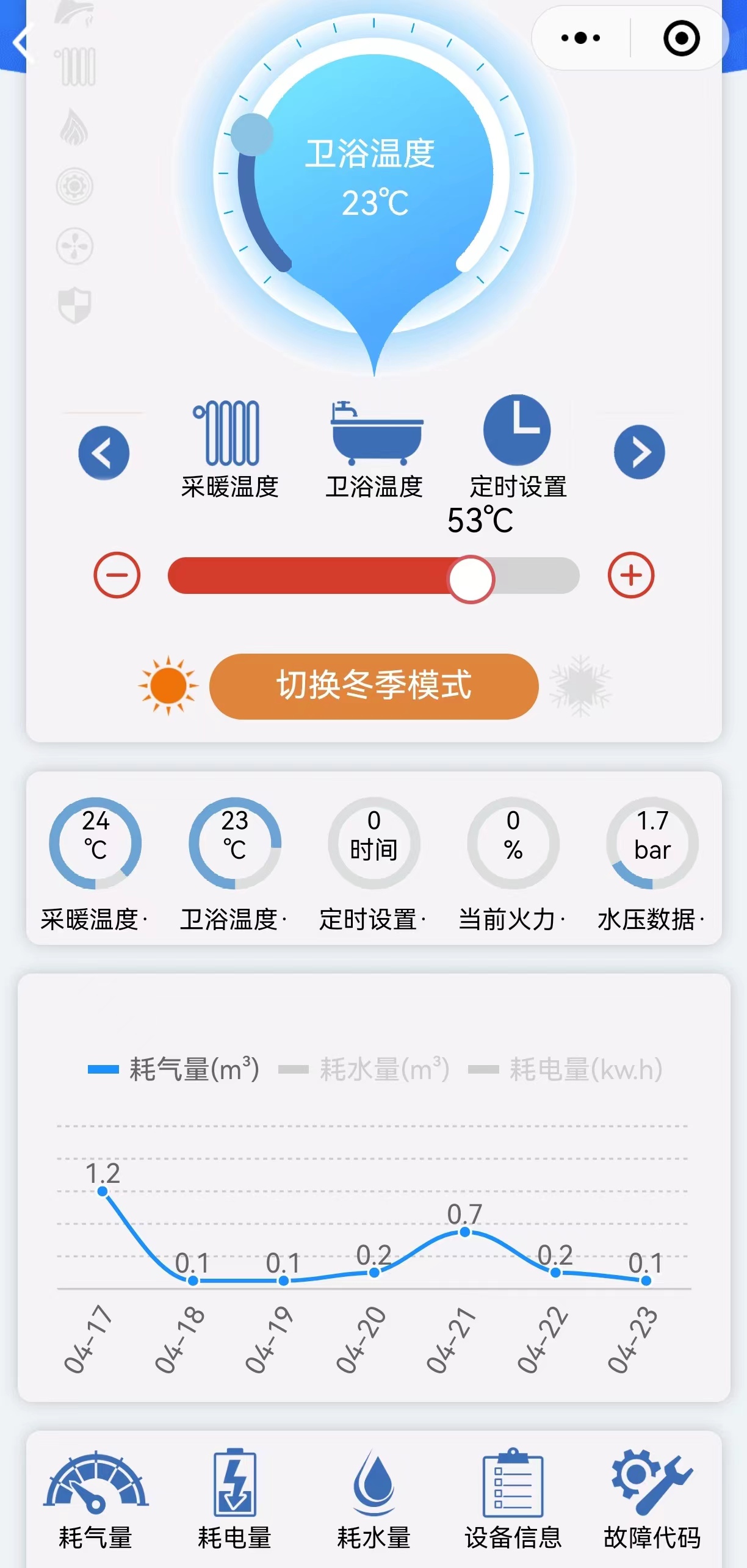
Task: Tap 切换冬季模式 to switch to winter mode
Action: pos(374,686)
